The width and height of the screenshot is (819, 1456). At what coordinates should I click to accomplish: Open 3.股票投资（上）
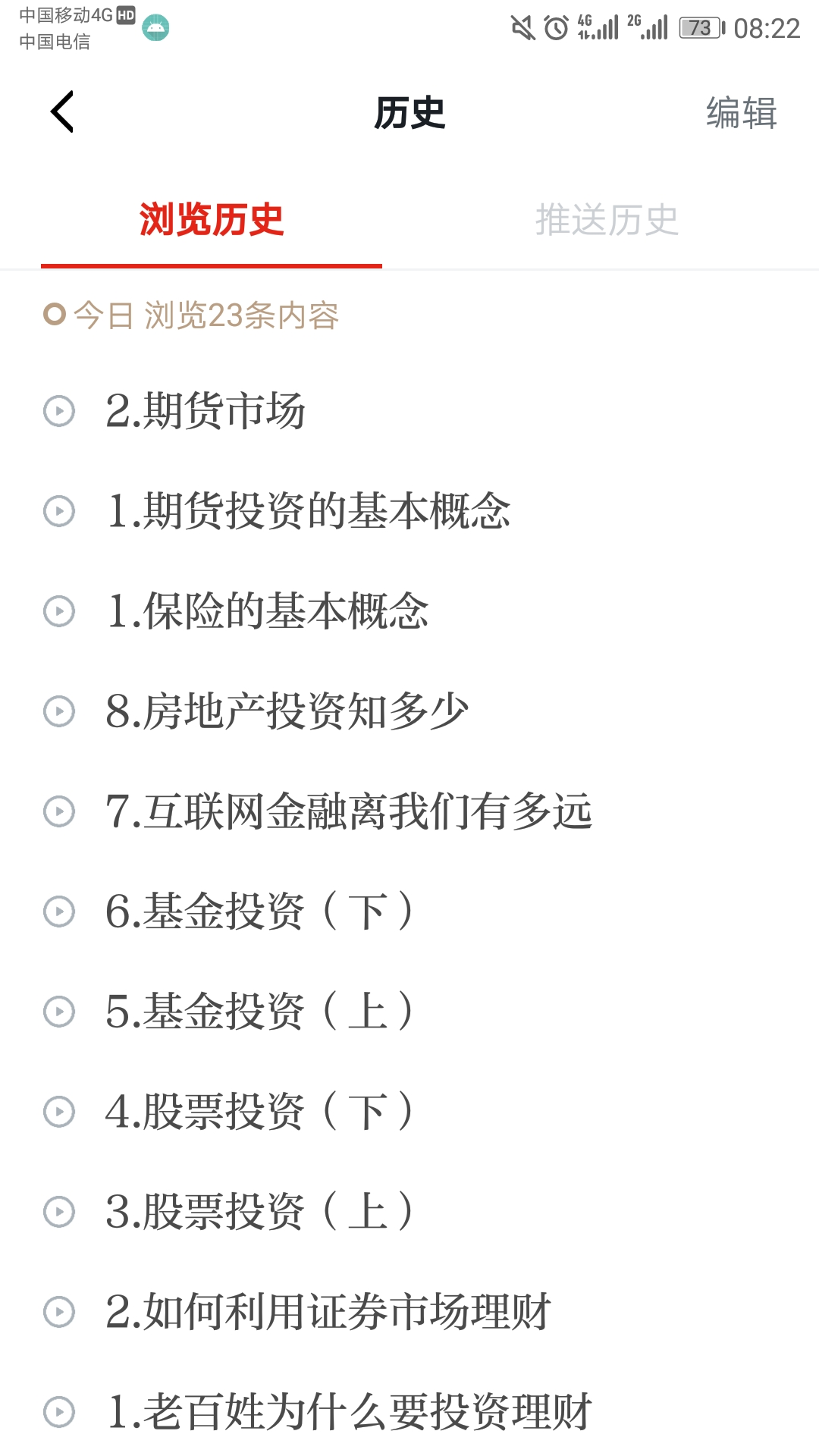259,1212
